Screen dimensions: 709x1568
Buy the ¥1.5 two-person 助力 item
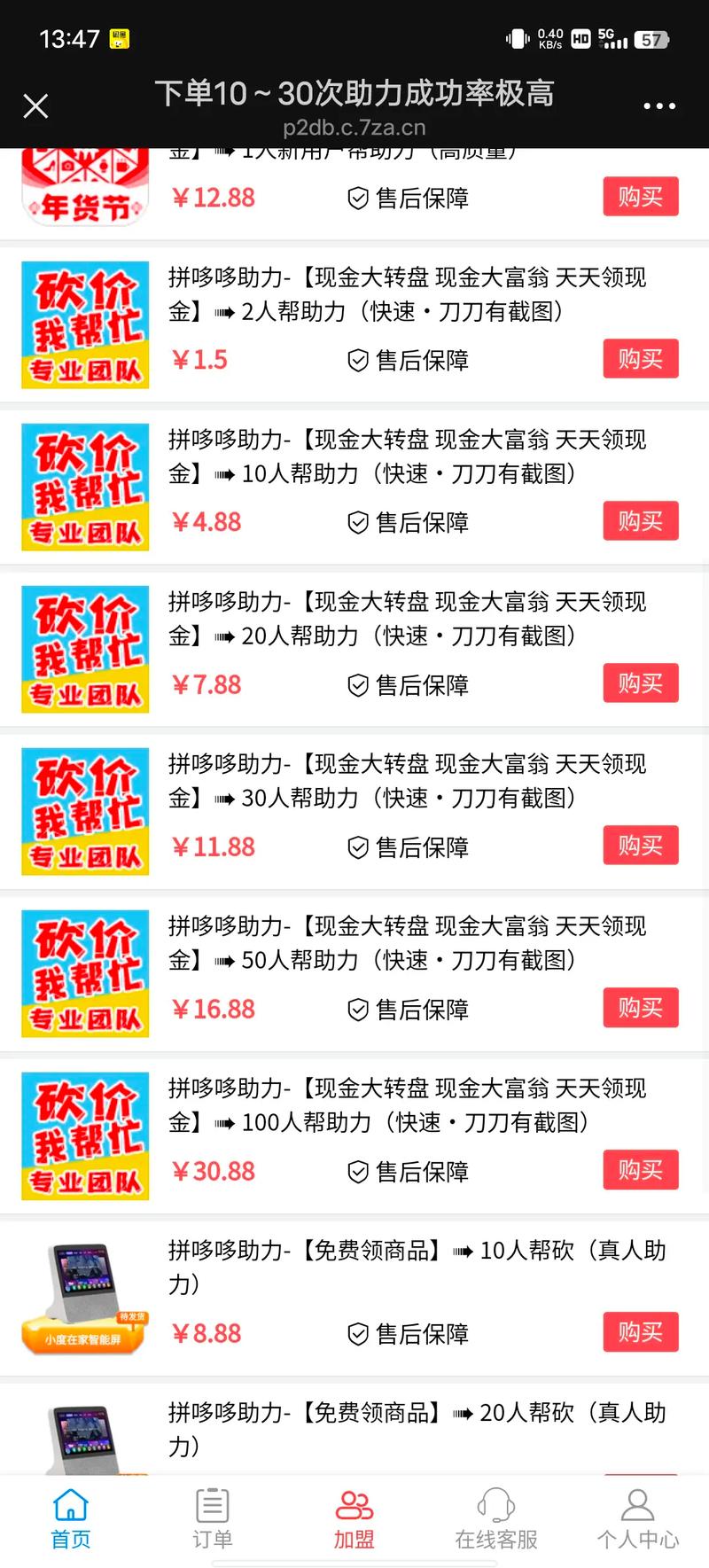tap(640, 359)
